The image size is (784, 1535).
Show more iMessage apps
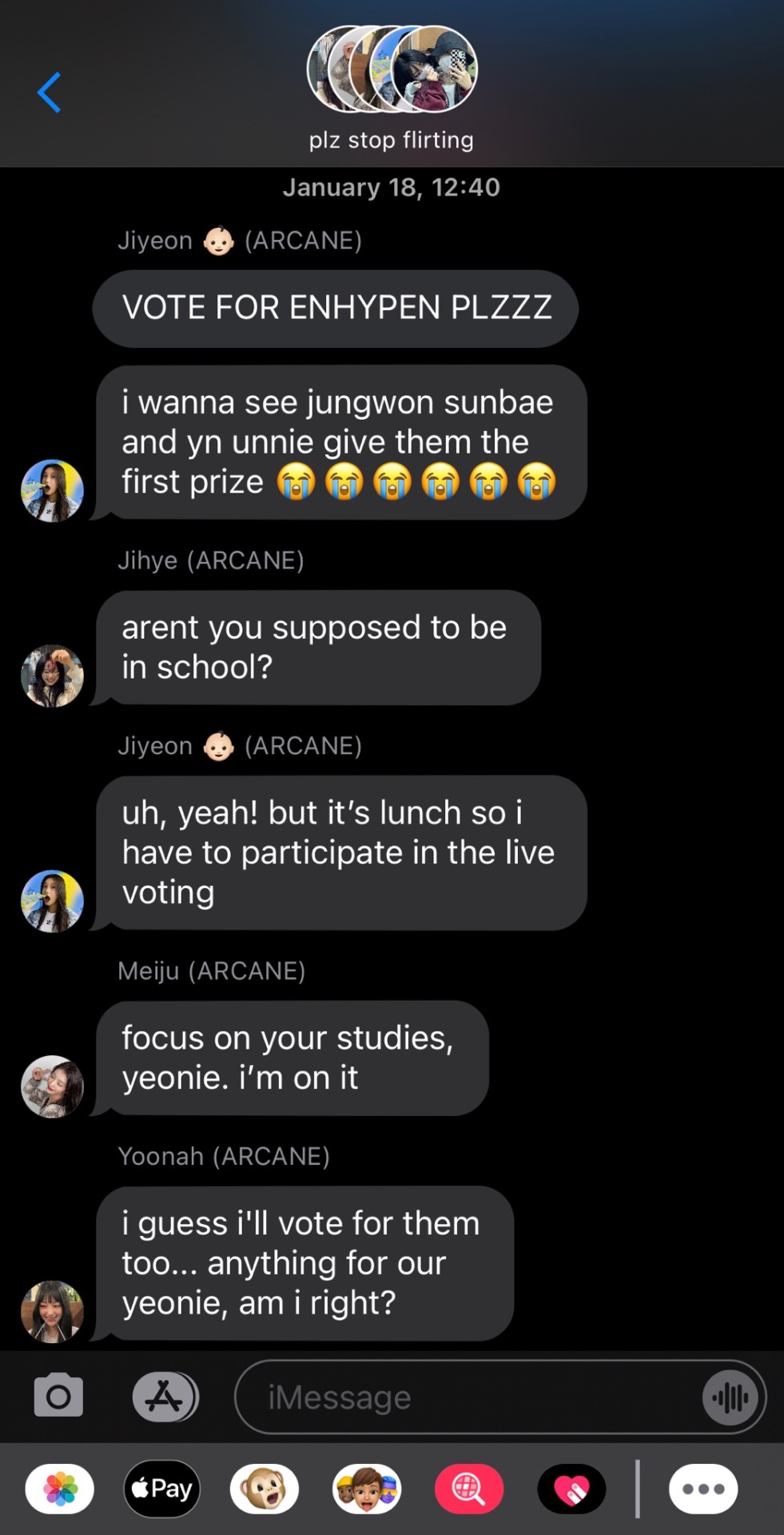pyautogui.click(x=703, y=1489)
